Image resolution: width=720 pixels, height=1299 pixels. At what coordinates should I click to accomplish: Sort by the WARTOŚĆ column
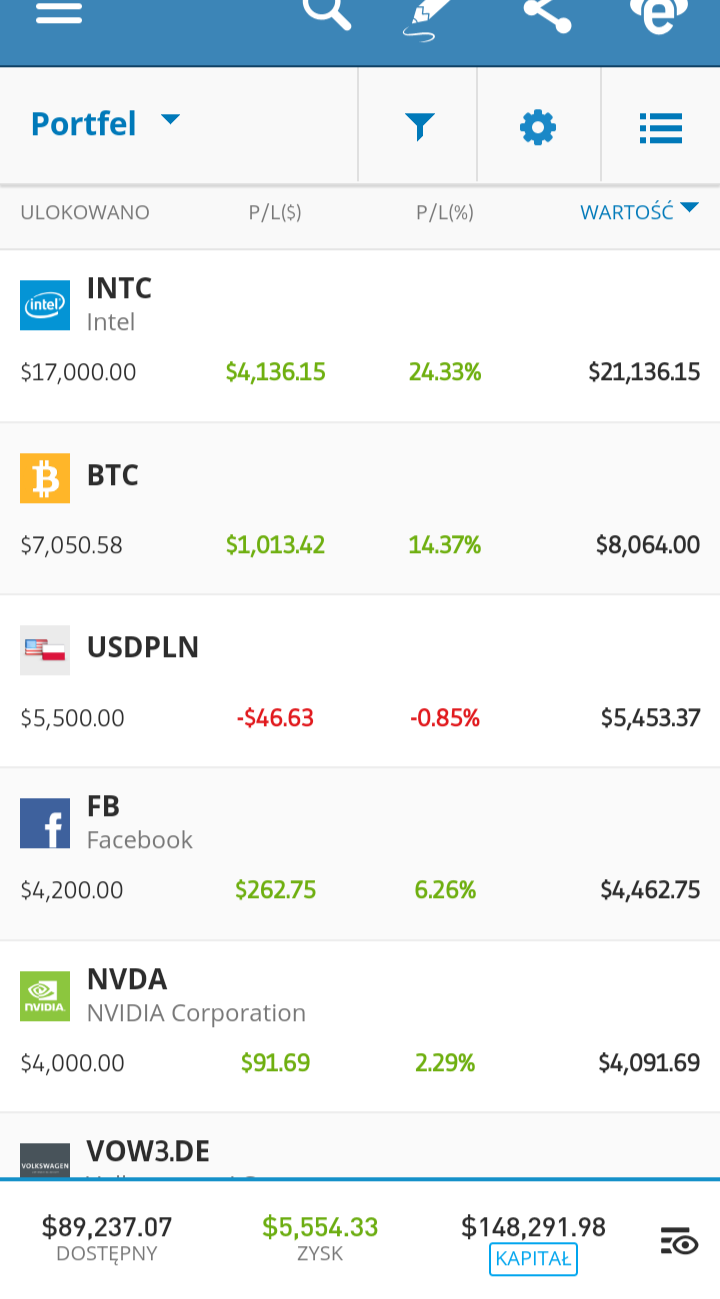point(639,212)
